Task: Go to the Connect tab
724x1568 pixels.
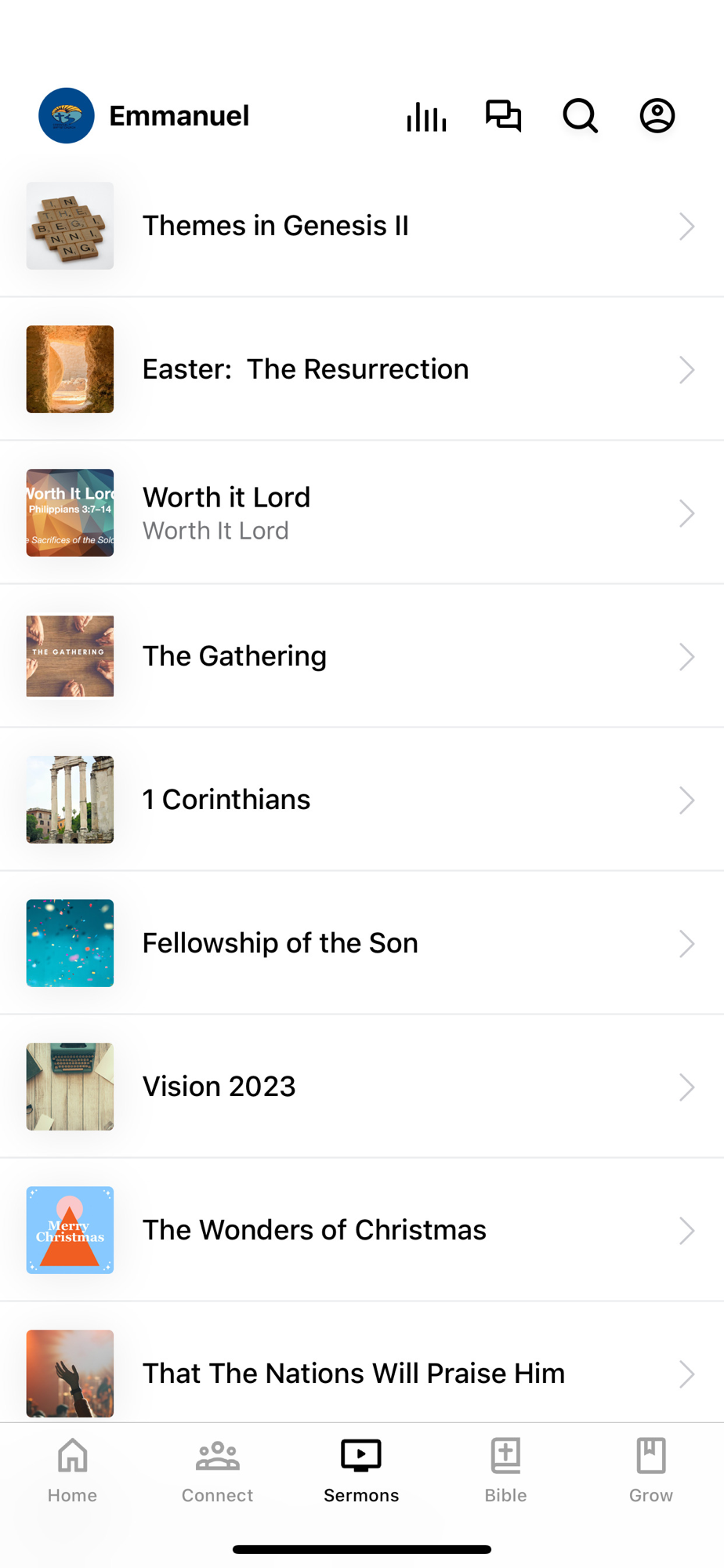Action: (x=217, y=1471)
